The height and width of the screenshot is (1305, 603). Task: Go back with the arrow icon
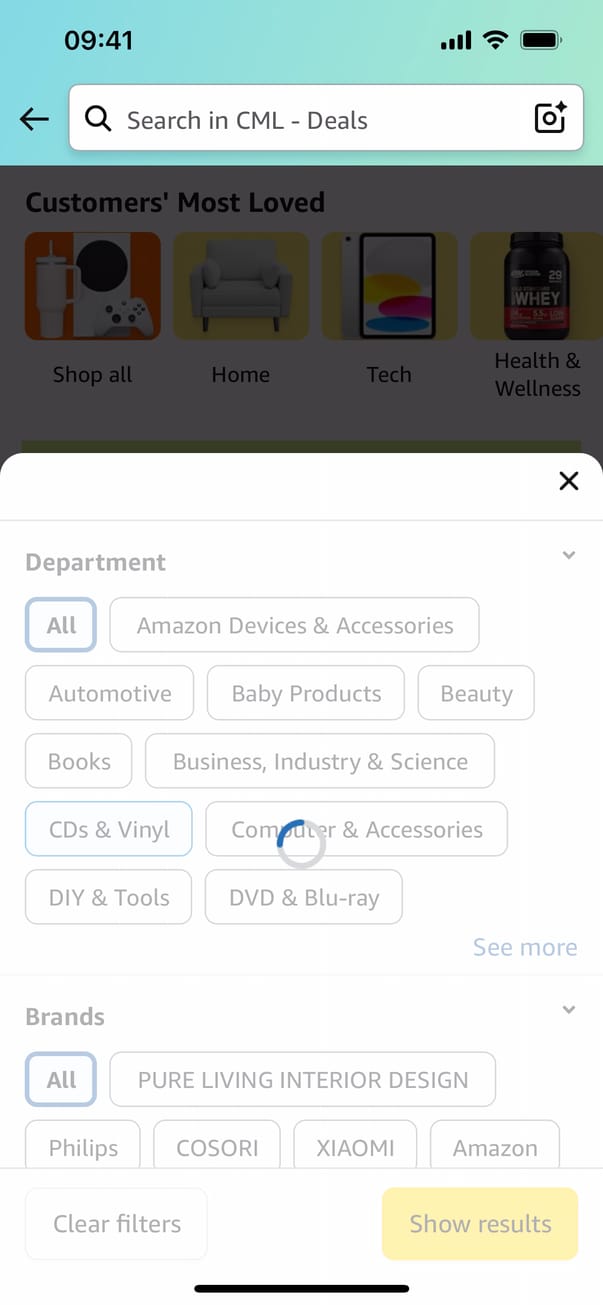(x=34, y=120)
